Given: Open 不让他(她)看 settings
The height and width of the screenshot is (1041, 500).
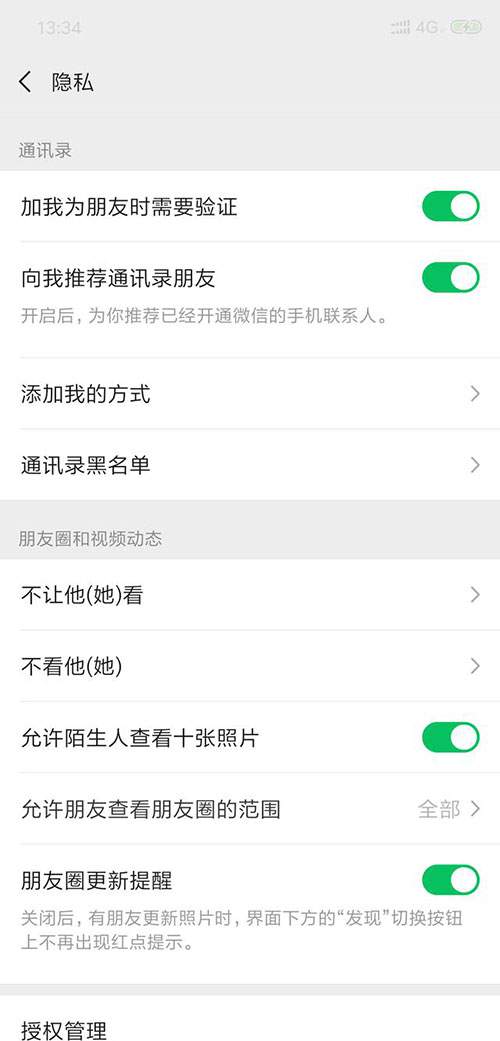Looking at the screenshot, I should tap(250, 595).
